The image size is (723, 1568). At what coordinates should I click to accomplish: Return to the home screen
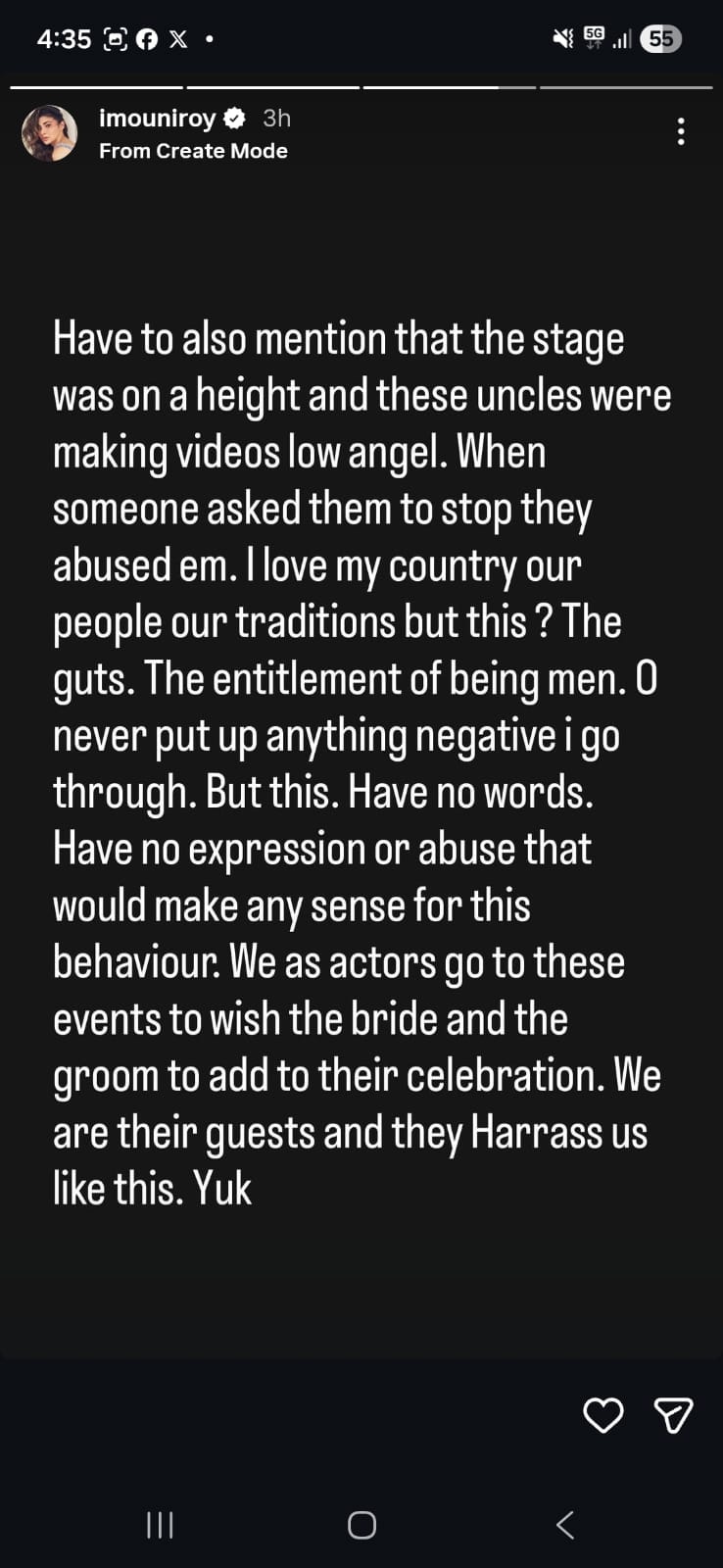pyautogui.click(x=361, y=1525)
